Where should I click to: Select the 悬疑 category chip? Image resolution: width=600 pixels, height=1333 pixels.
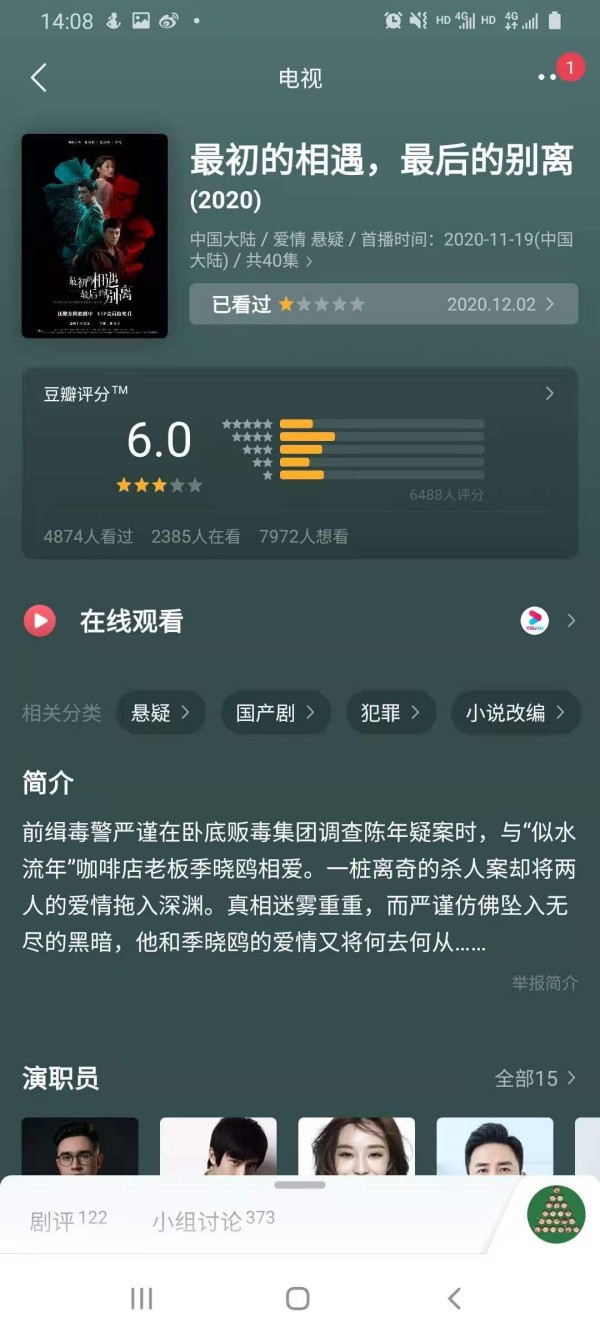click(161, 713)
